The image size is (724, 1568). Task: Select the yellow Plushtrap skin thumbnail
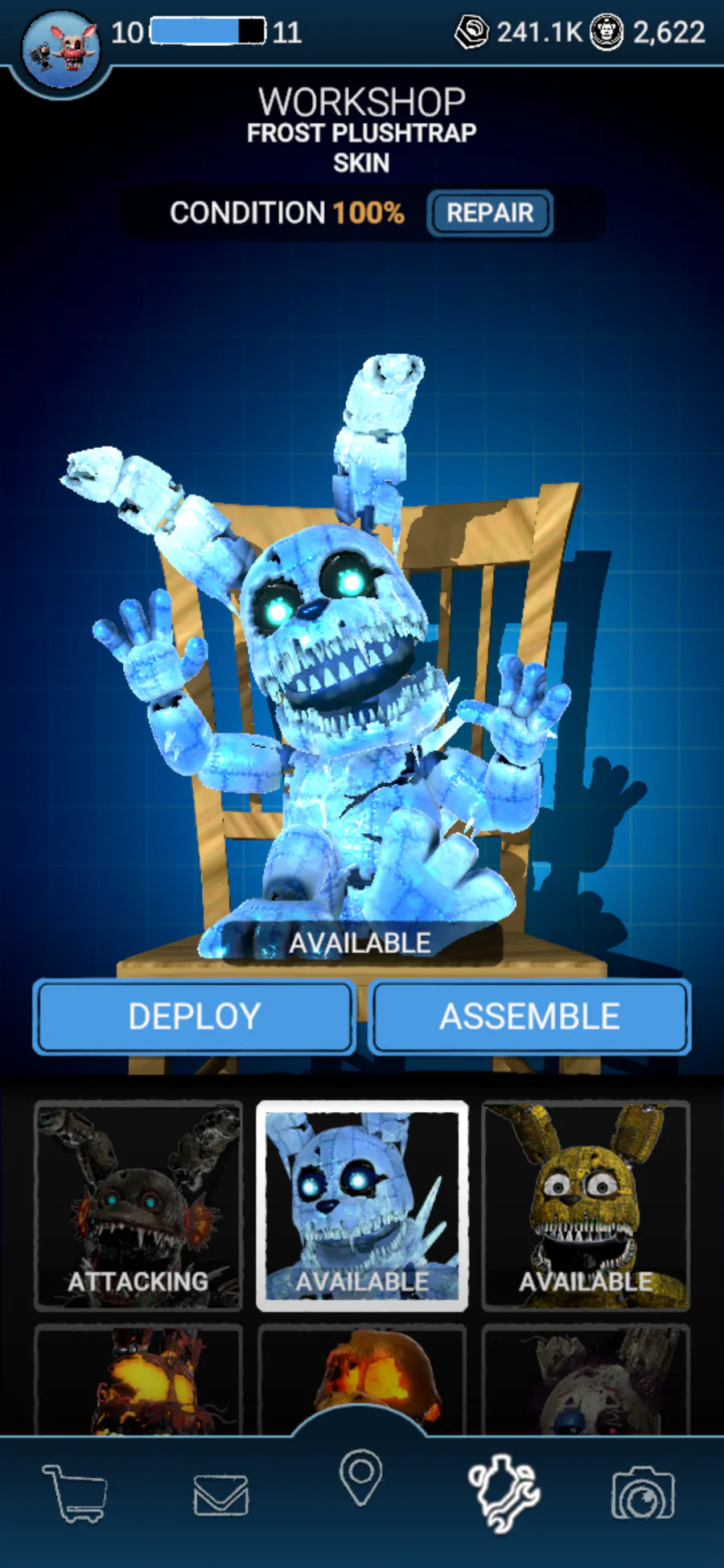[586, 1205]
